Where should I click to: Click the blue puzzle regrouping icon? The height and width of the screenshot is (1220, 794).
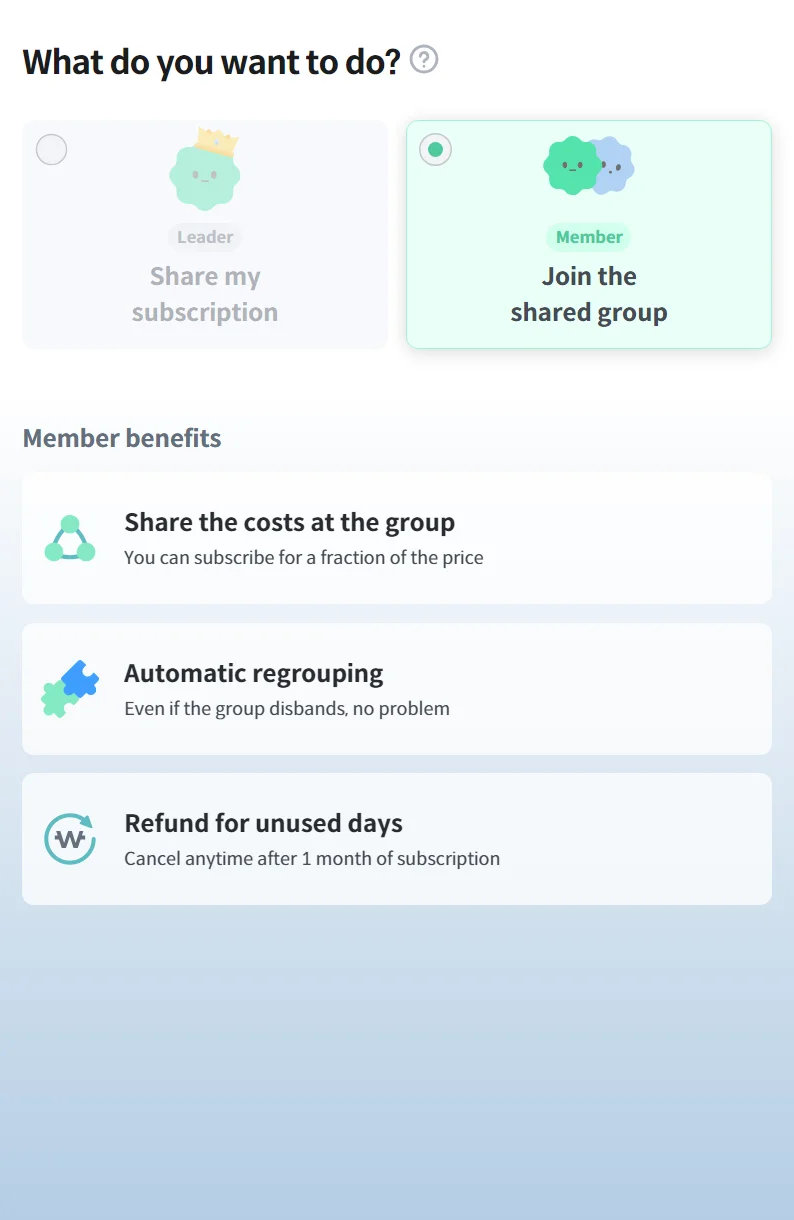pos(69,688)
